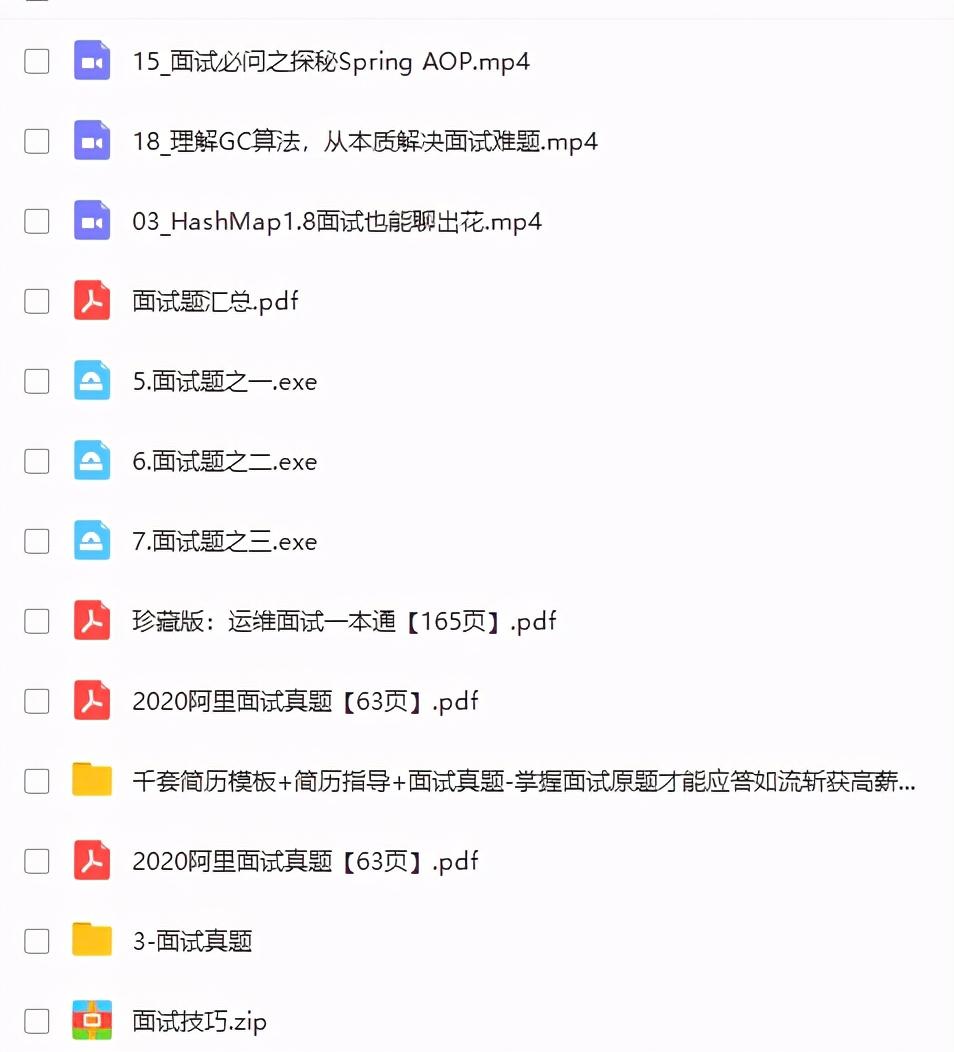This screenshot has width=954, height=1052.
Task: Check the checkbox beside 5.面试题之一.exe
Action: [36, 381]
